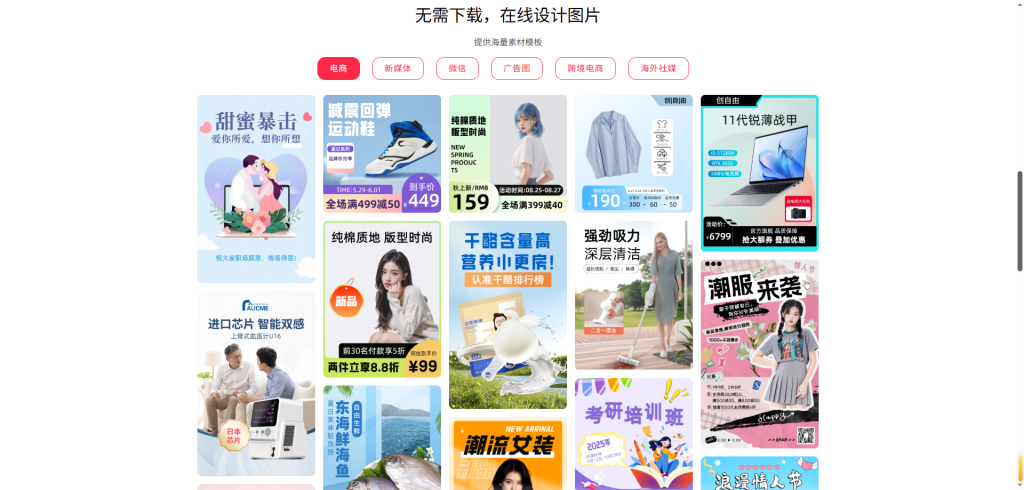Image resolution: width=1024 pixels, height=490 pixels.
Task: Open the 干酪含量高 template
Action: (x=508, y=314)
